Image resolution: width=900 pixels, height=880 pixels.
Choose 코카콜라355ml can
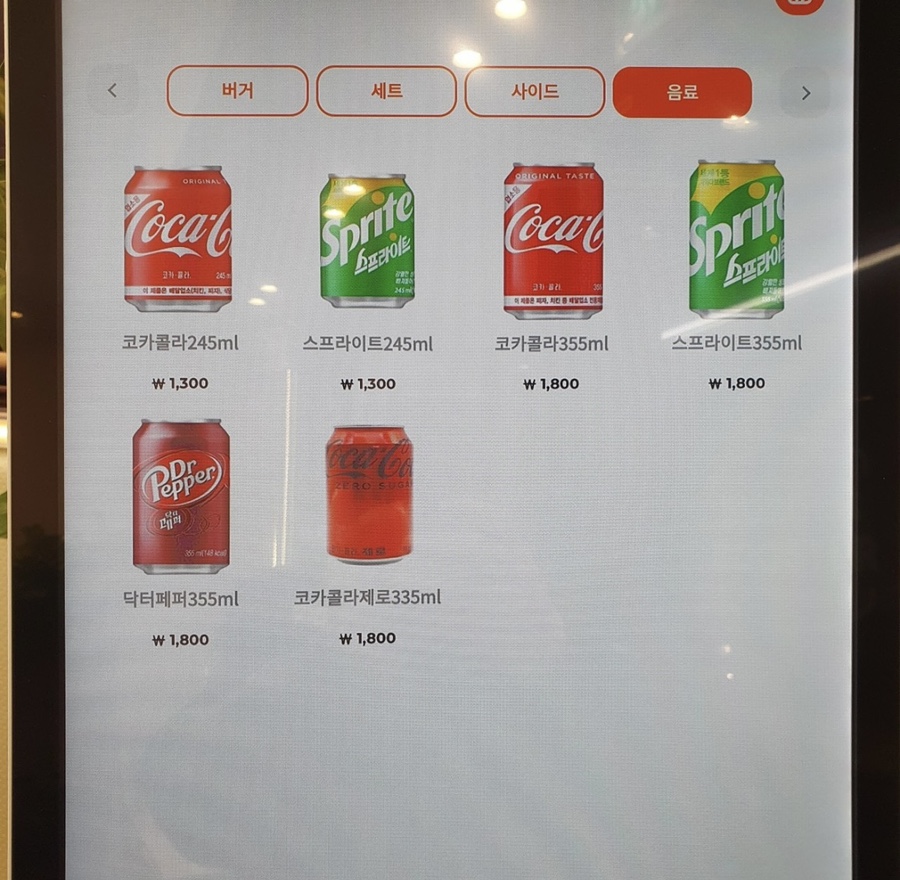point(552,241)
